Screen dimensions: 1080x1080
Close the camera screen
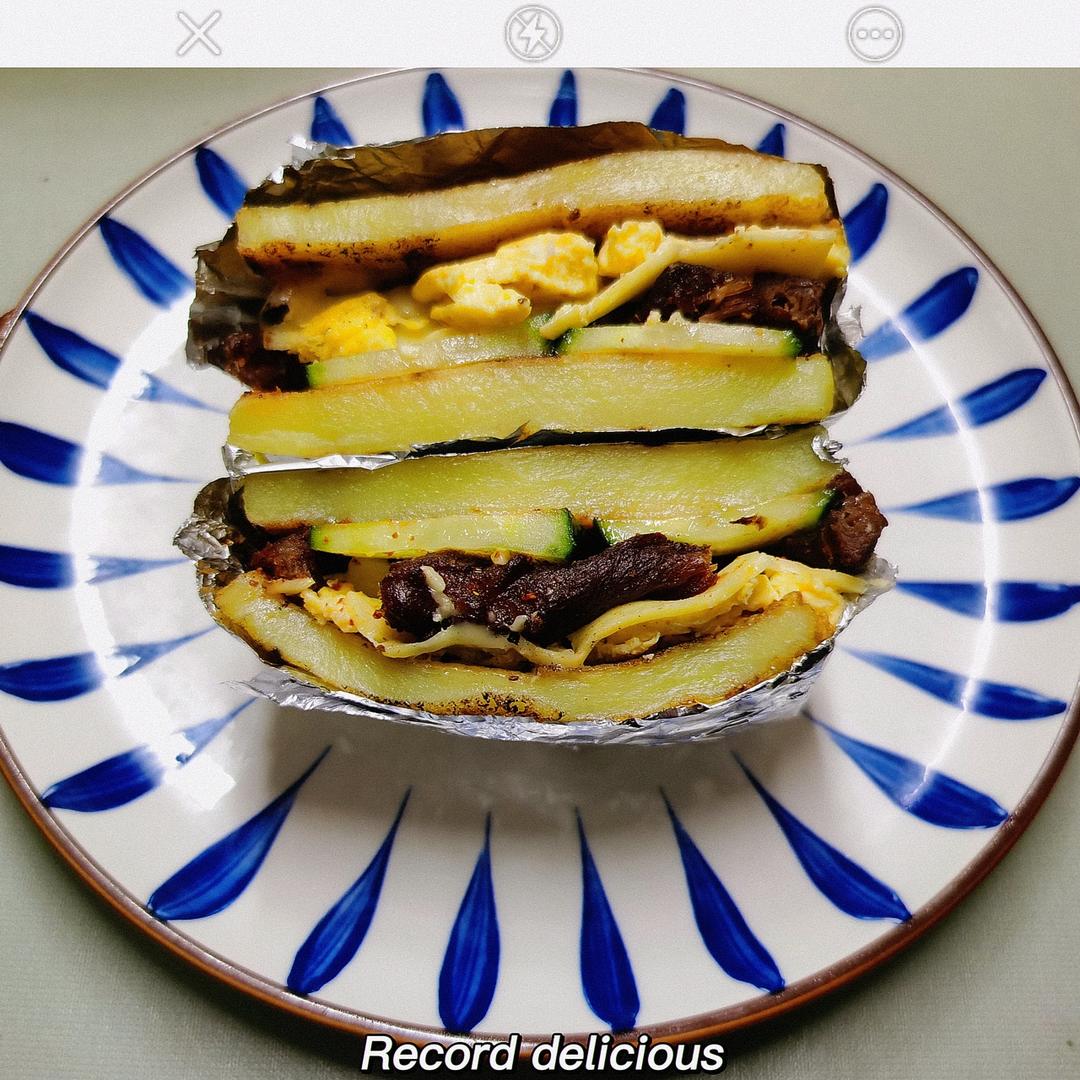[198, 33]
